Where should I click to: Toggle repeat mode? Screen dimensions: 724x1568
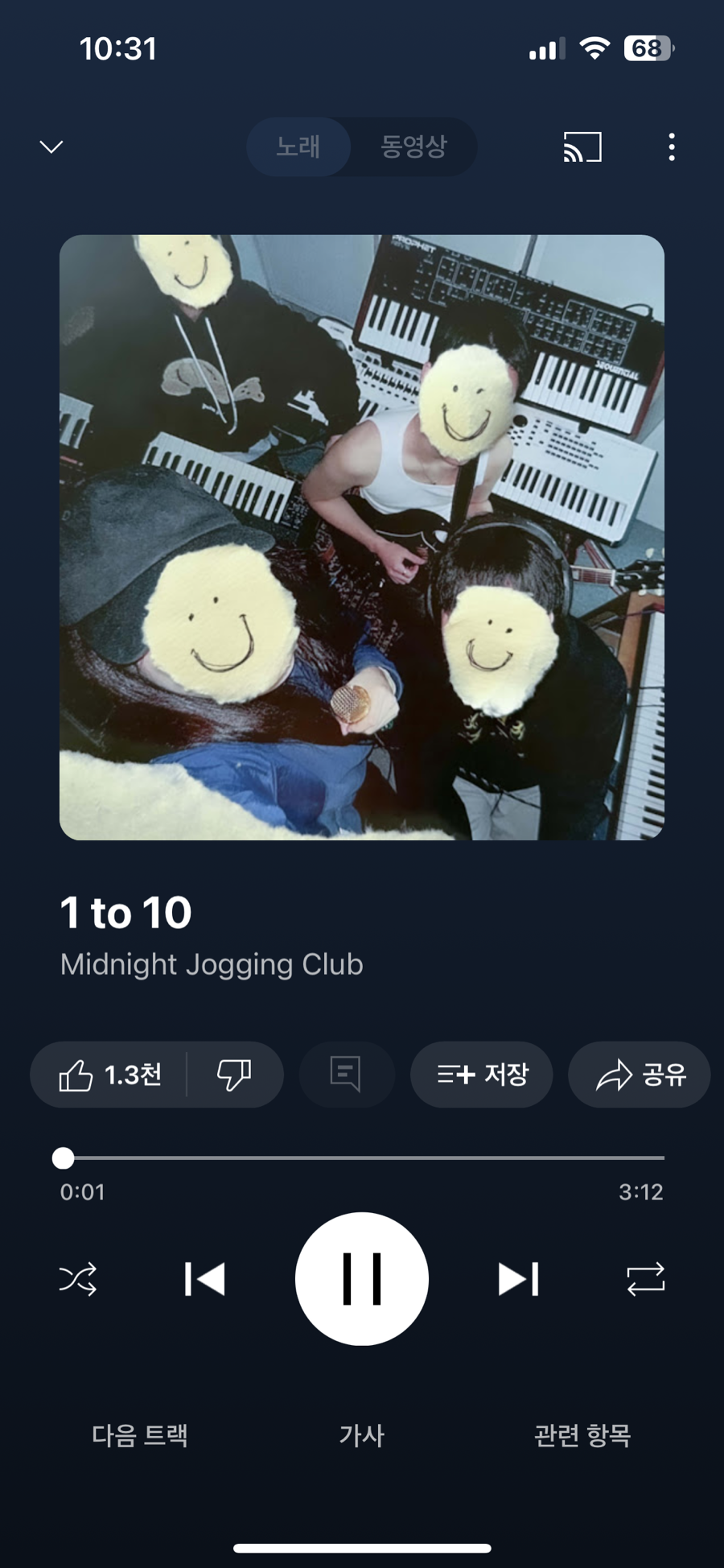coord(645,1279)
